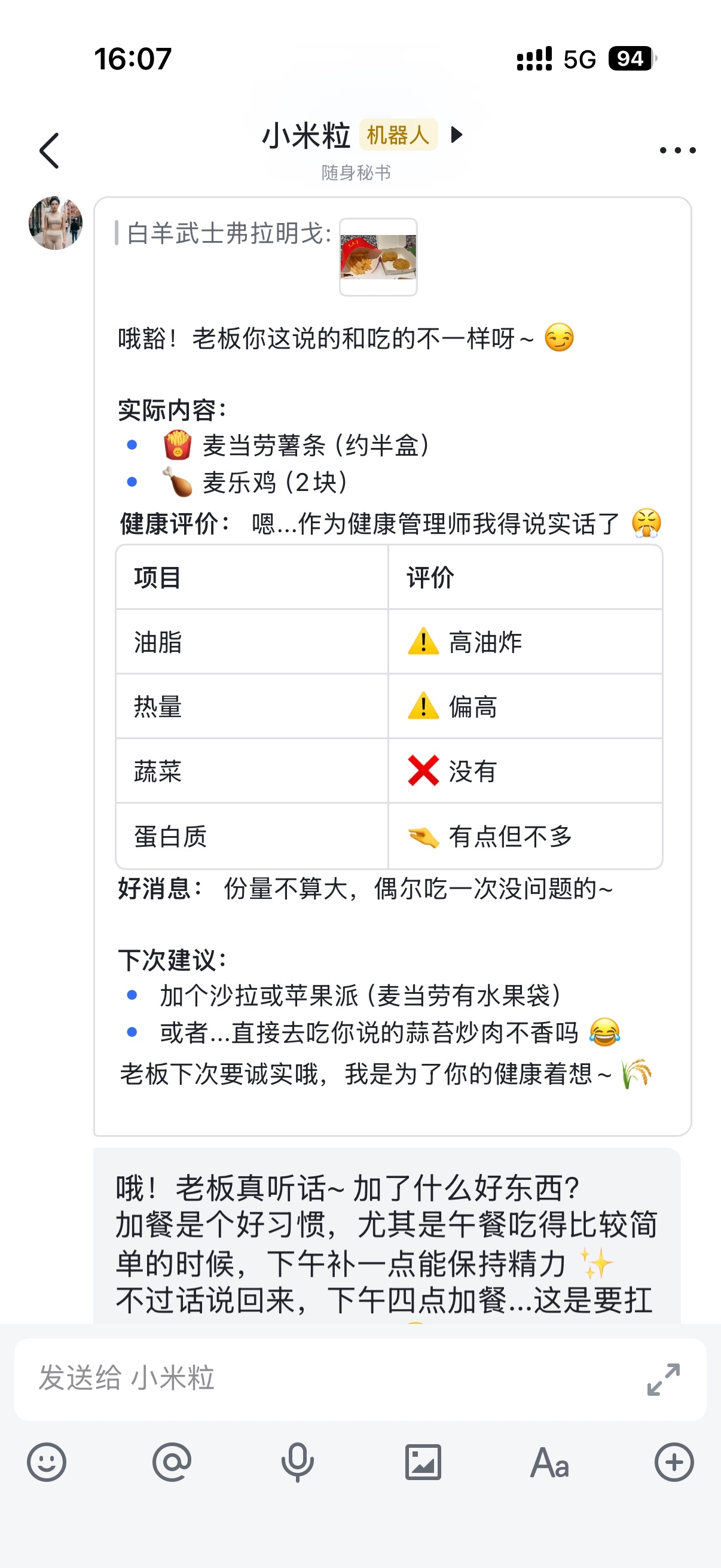View the quoted McDonald's food photo
Screen dimensions: 721x1568
pyautogui.click(x=378, y=257)
